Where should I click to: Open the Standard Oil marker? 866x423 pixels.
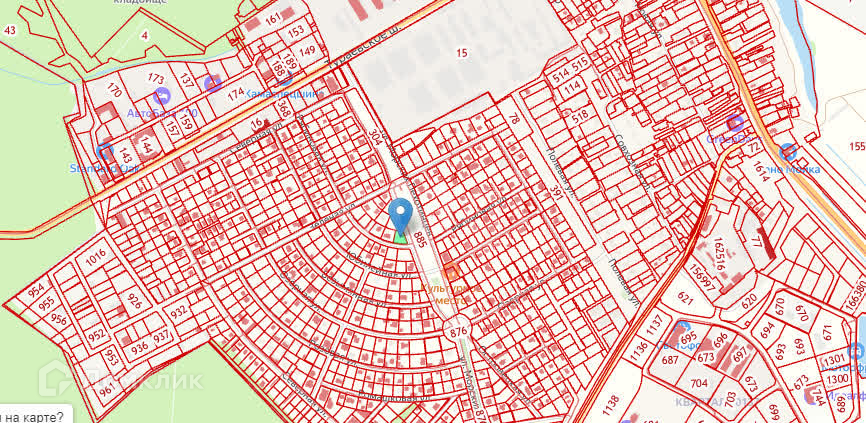105,151
